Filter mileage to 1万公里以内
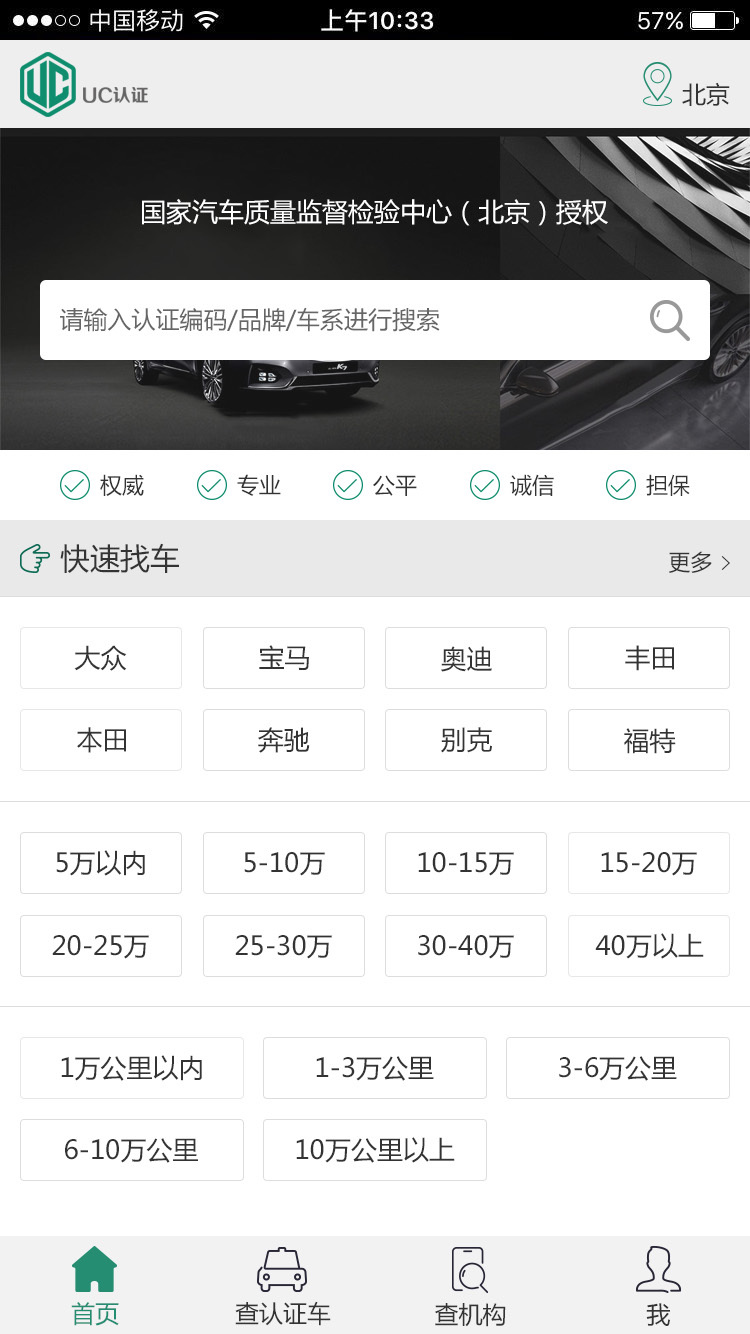 click(x=132, y=1068)
